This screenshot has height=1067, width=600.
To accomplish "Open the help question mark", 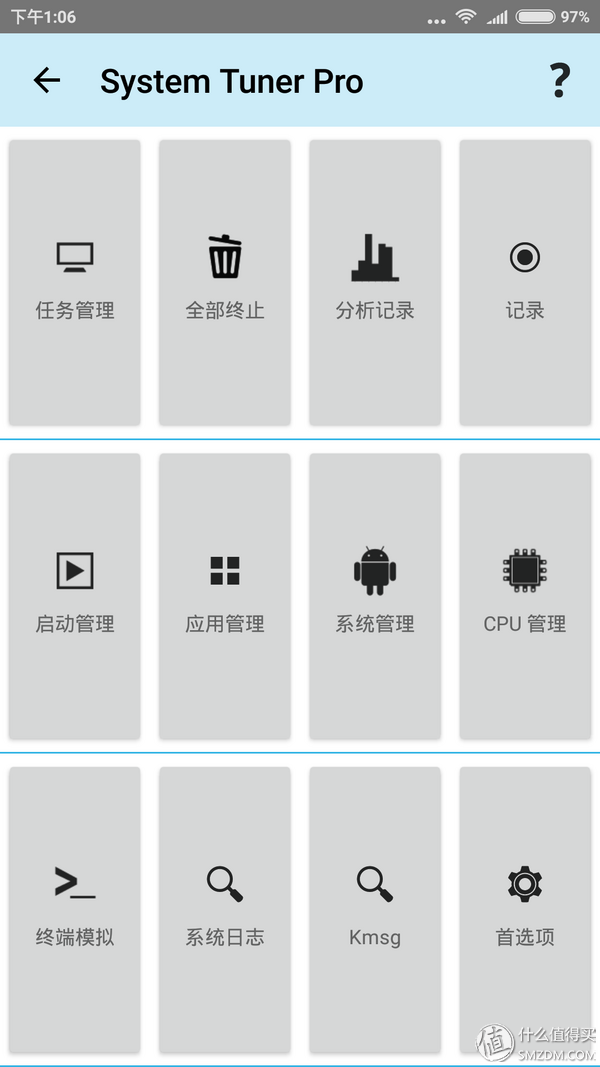I will coord(560,81).
